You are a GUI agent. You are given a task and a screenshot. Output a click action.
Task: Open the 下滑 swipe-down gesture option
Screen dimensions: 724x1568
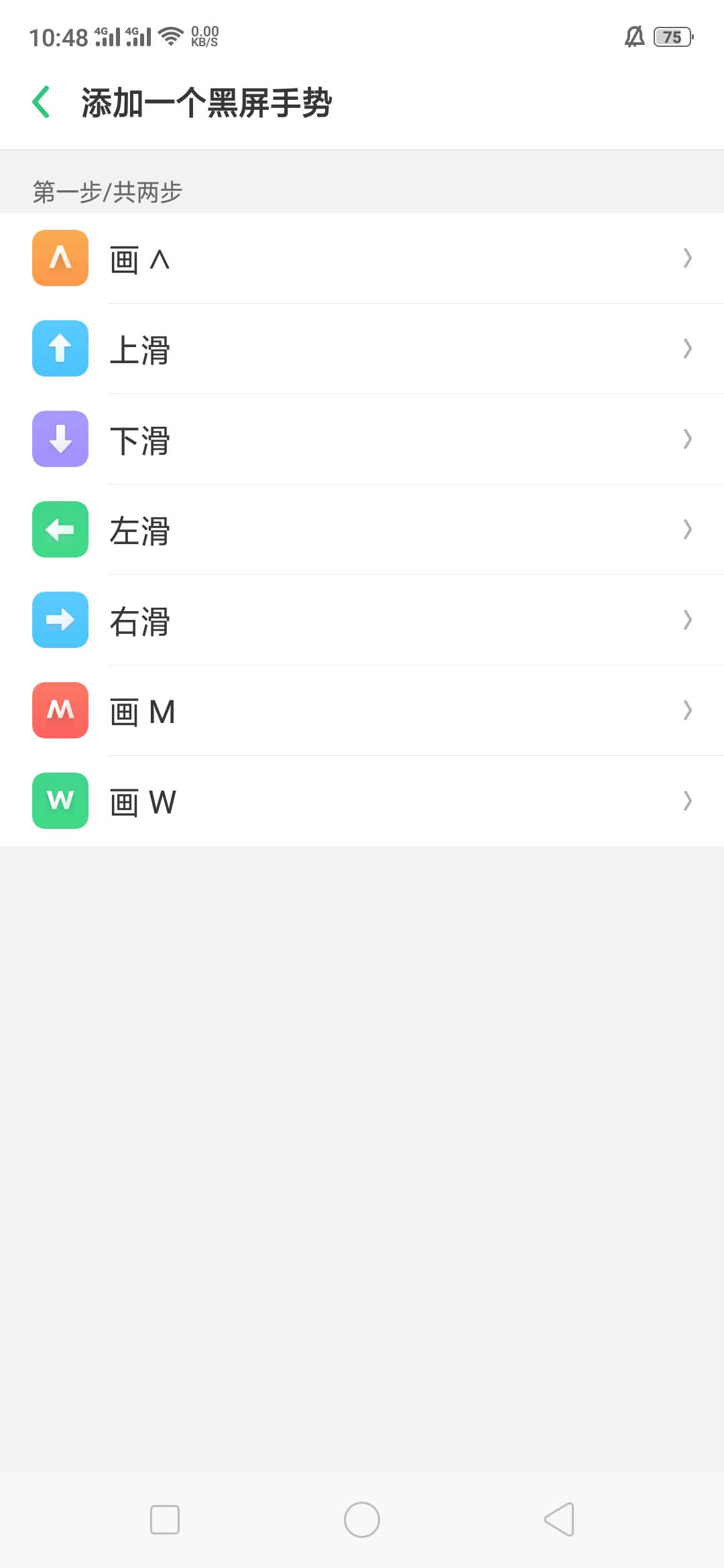point(362,440)
